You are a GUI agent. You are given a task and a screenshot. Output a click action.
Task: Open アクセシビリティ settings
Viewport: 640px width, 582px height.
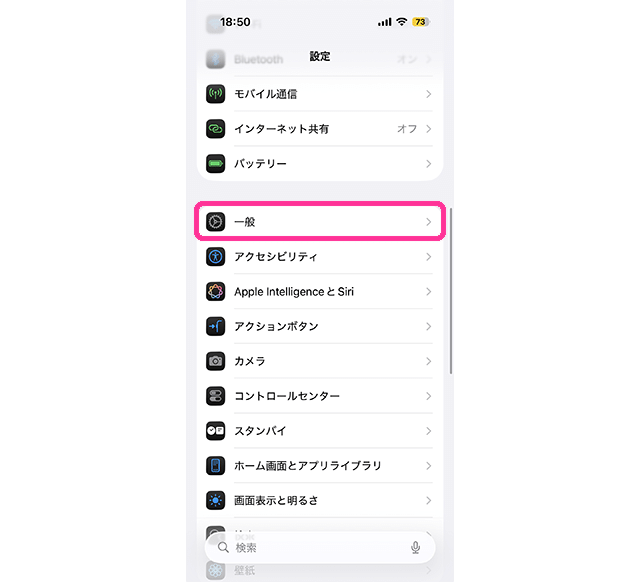[x=320, y=257]
